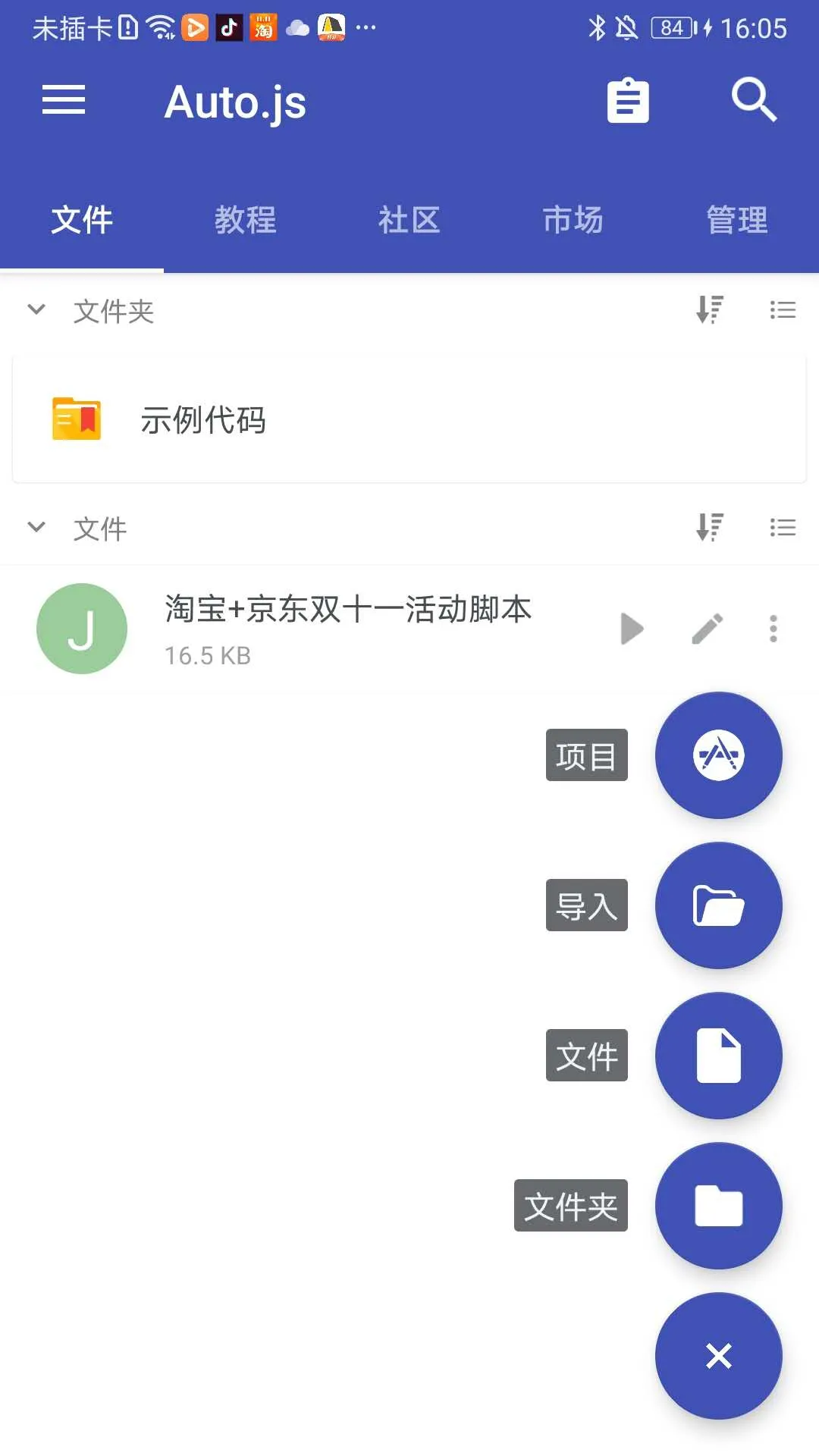Screen dimensions: 819x1456
Task: Sort the 文件 section
Action: point(710,528)
